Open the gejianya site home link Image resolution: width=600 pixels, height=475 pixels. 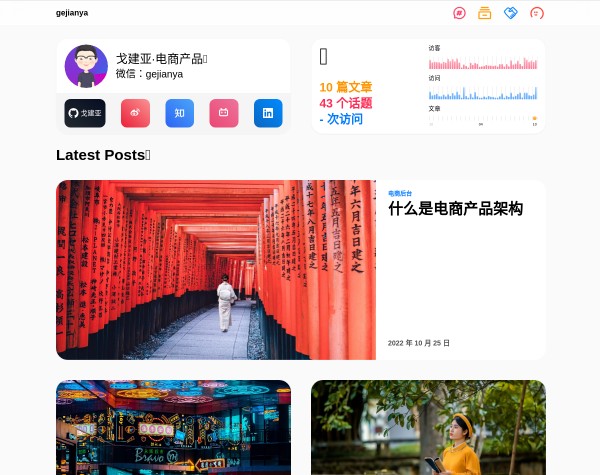click(72, 13)
